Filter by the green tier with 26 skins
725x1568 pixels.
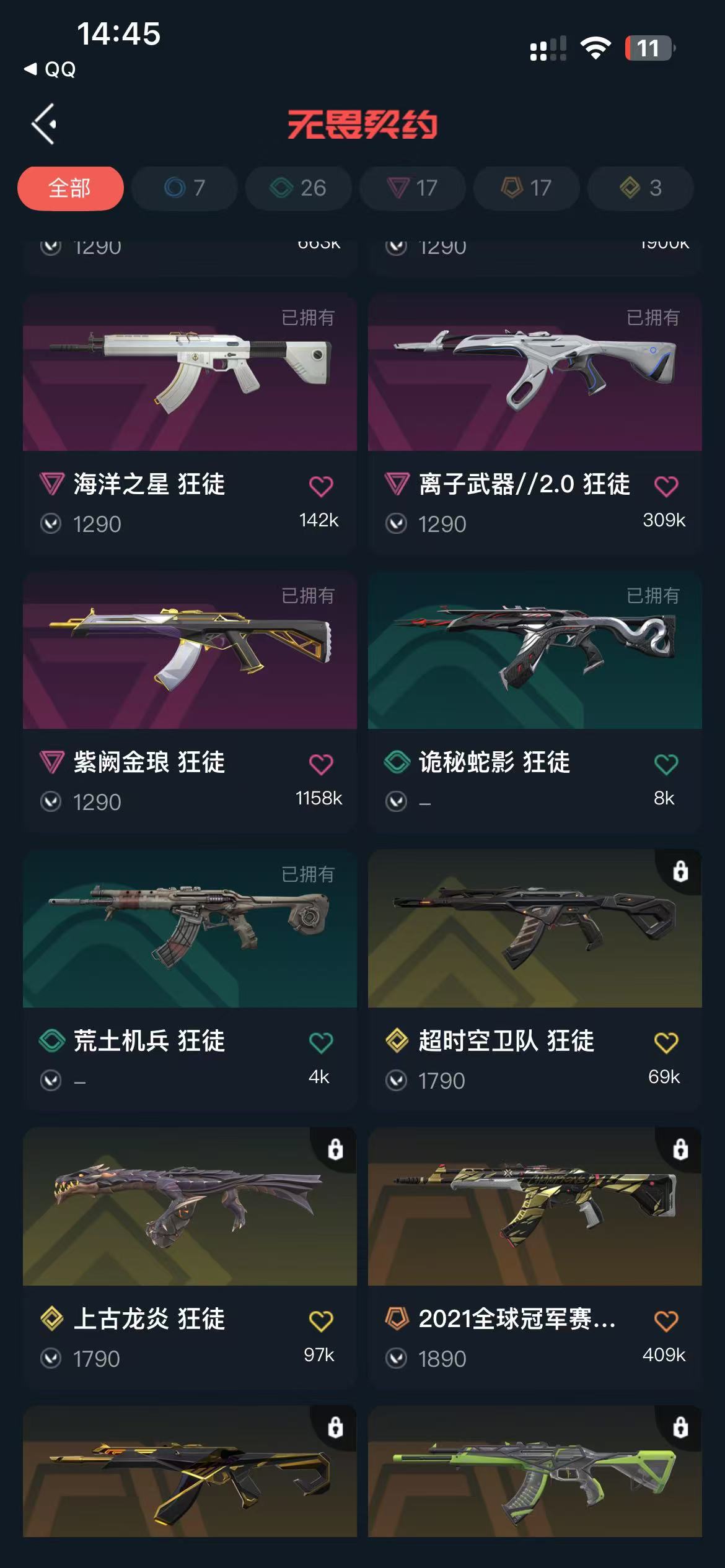click(298, 188)
